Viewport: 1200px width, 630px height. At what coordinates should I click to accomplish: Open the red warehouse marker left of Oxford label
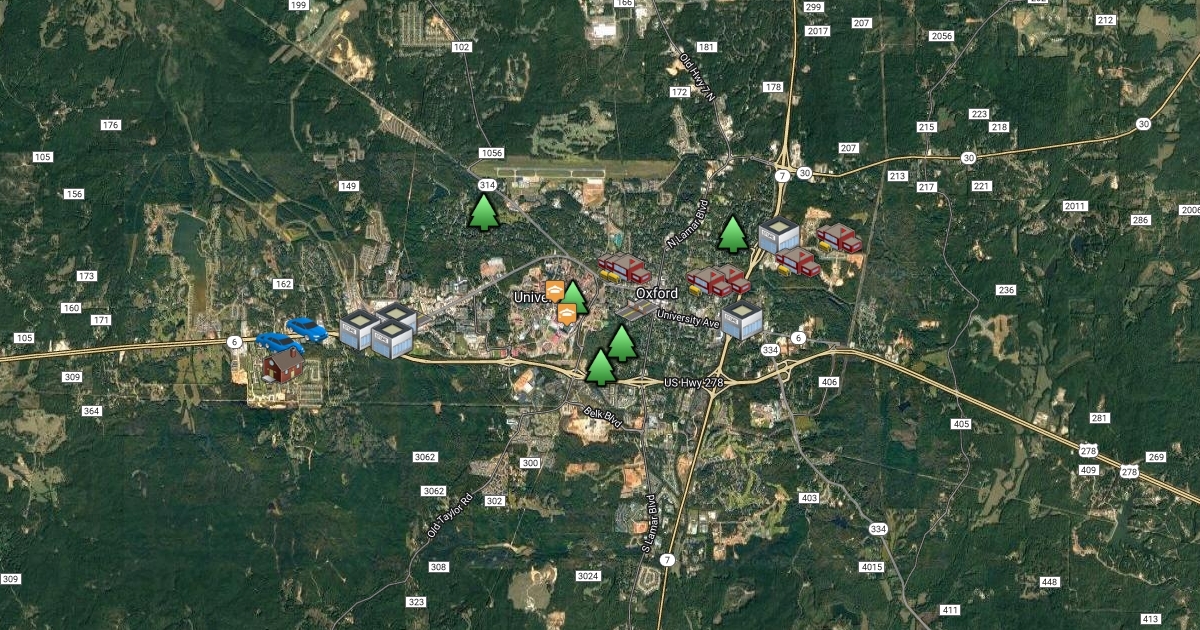(x=624, y=268)
